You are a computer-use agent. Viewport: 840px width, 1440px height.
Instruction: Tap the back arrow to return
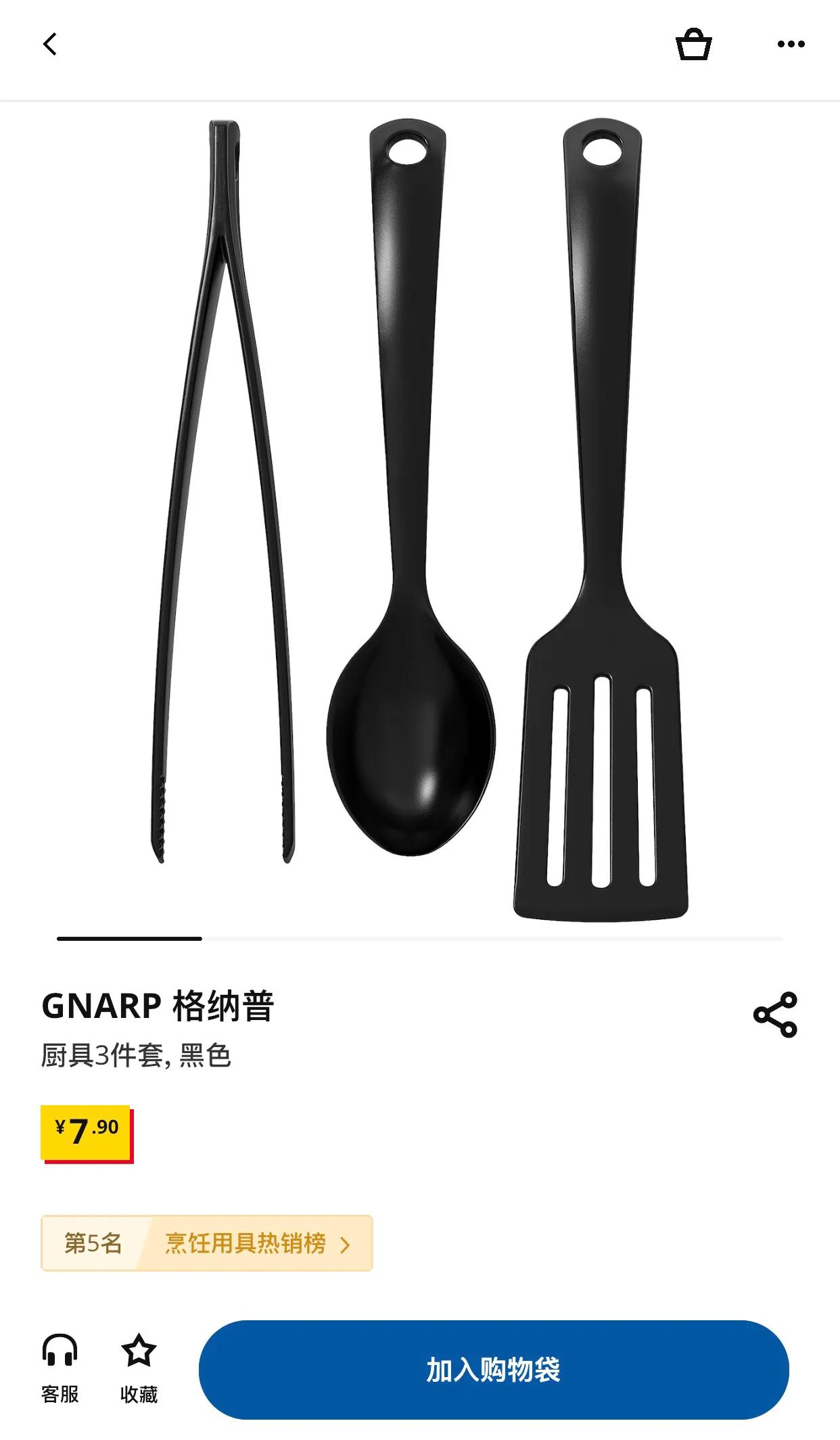[48, 43]
